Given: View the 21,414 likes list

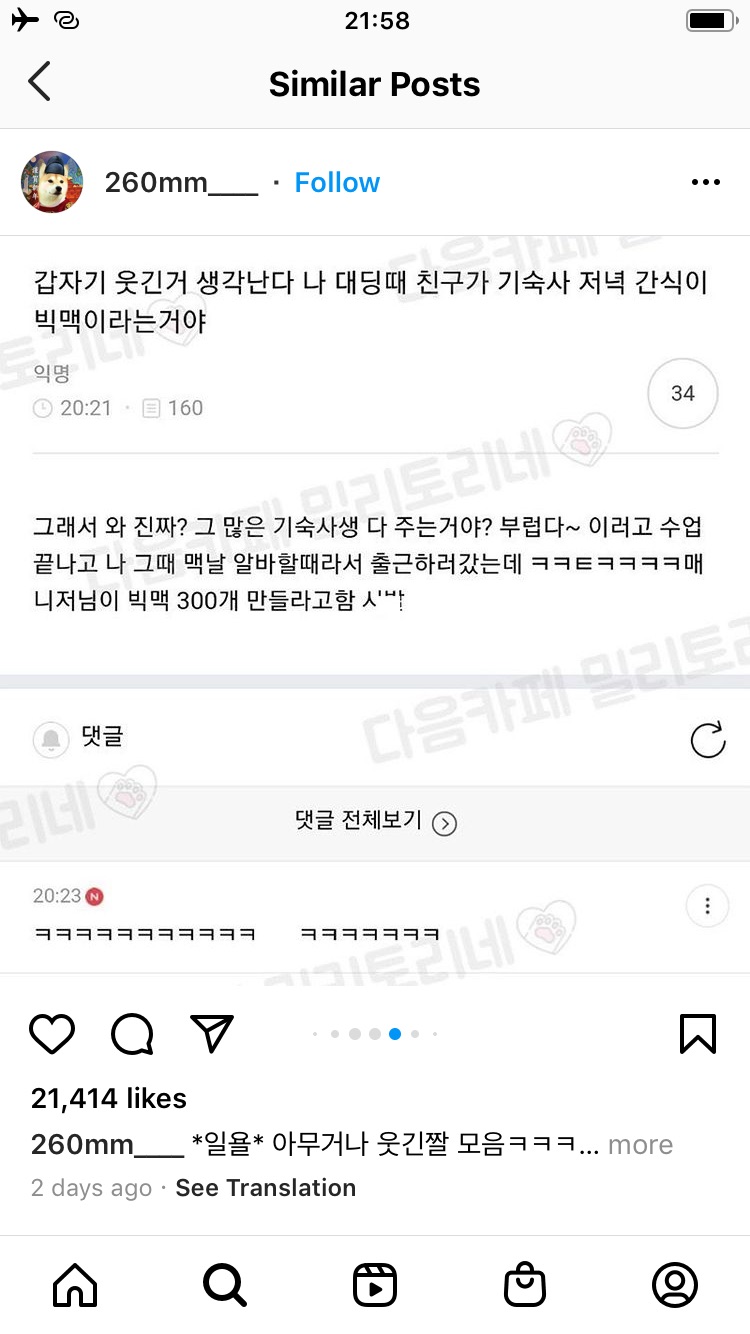Looking at the screenshot, I should click(x=109, y=1098).
